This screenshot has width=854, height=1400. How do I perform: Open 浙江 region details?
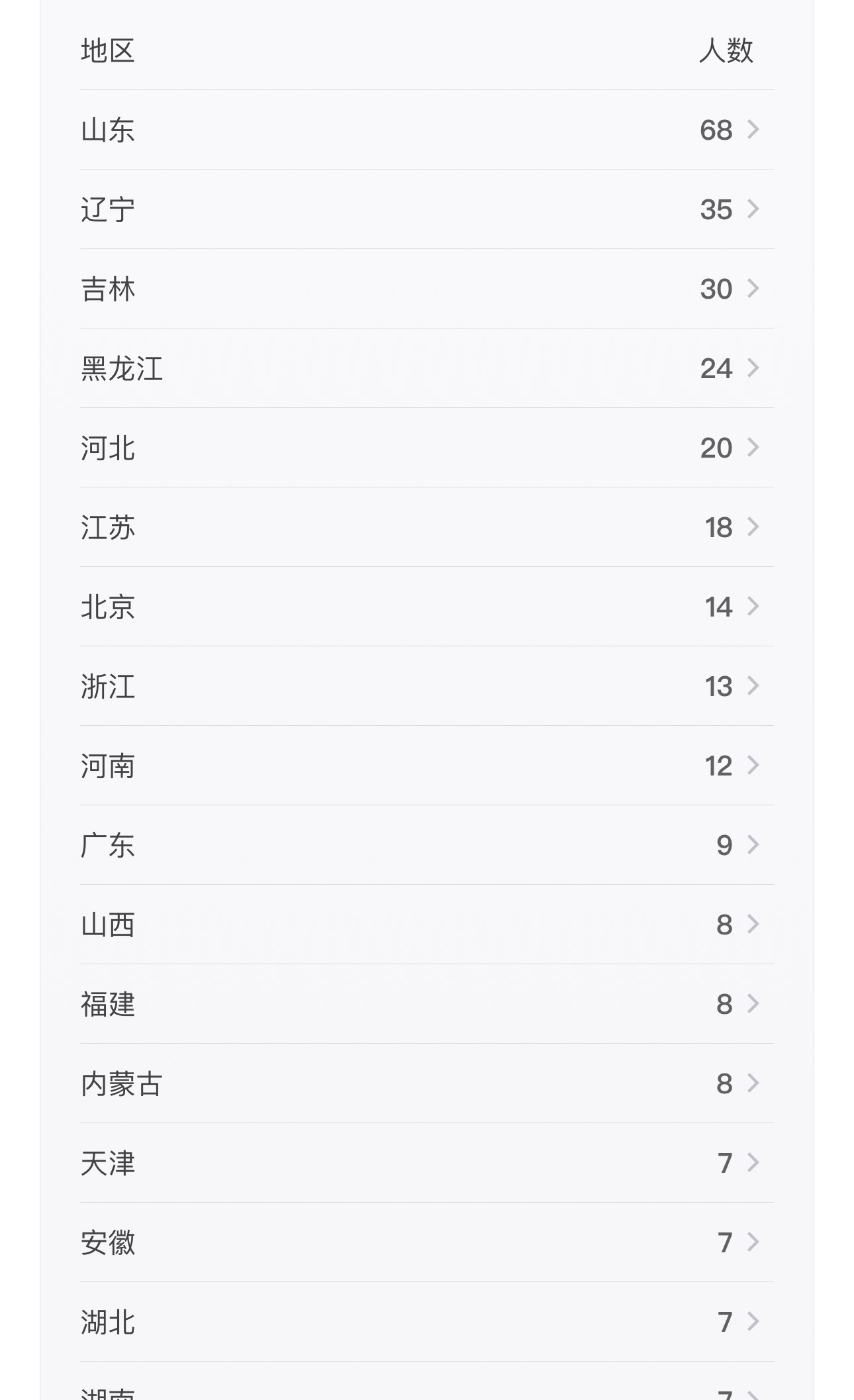[426, 686]
